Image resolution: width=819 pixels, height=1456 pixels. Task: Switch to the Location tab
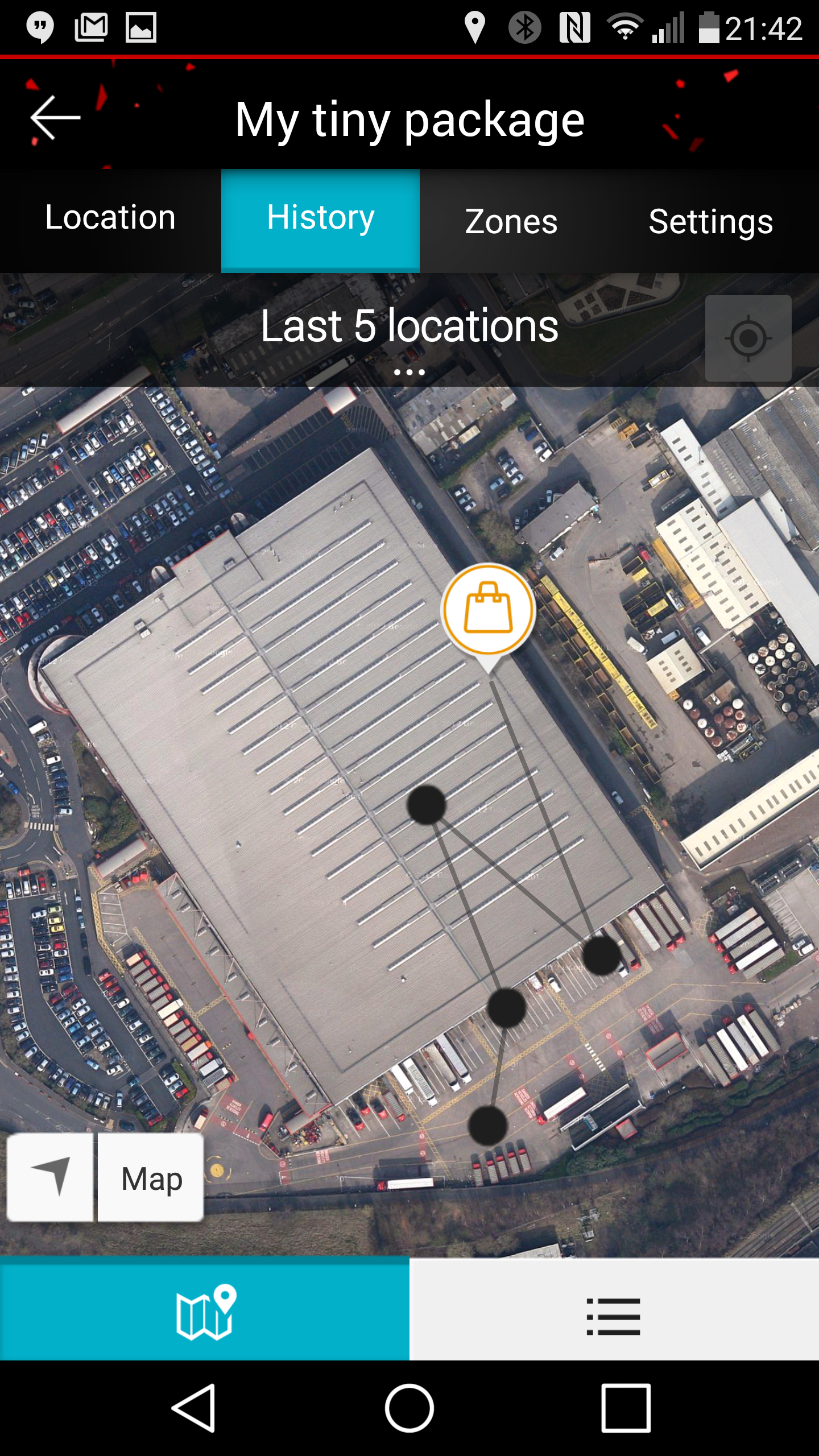(110, 218)
